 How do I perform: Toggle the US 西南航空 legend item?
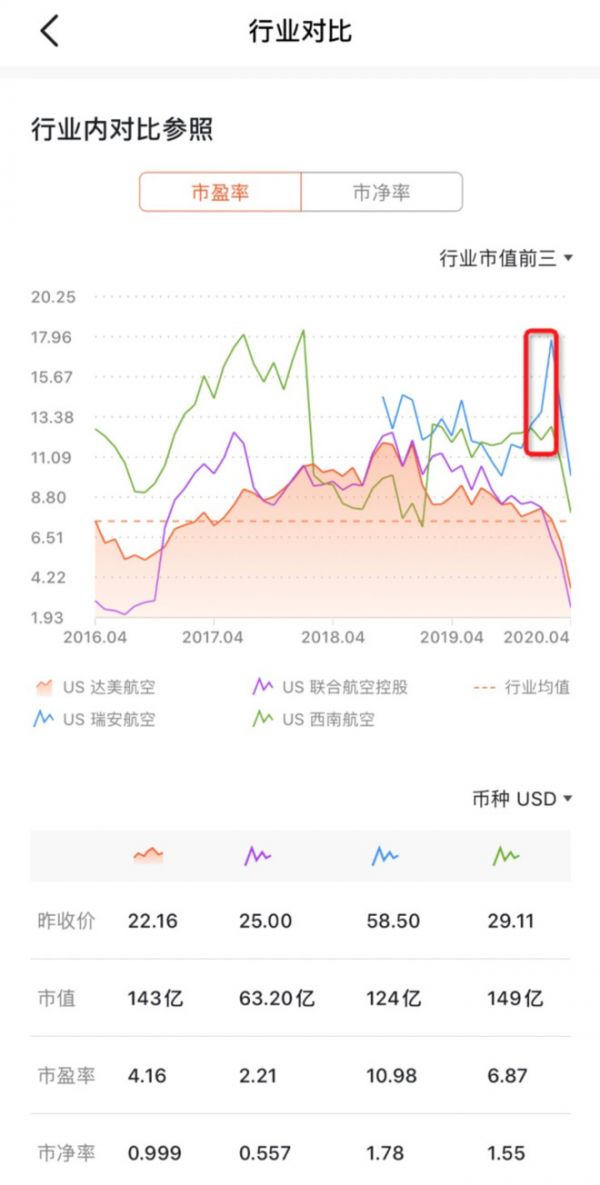pyautogui.click(x=315, y=719)
